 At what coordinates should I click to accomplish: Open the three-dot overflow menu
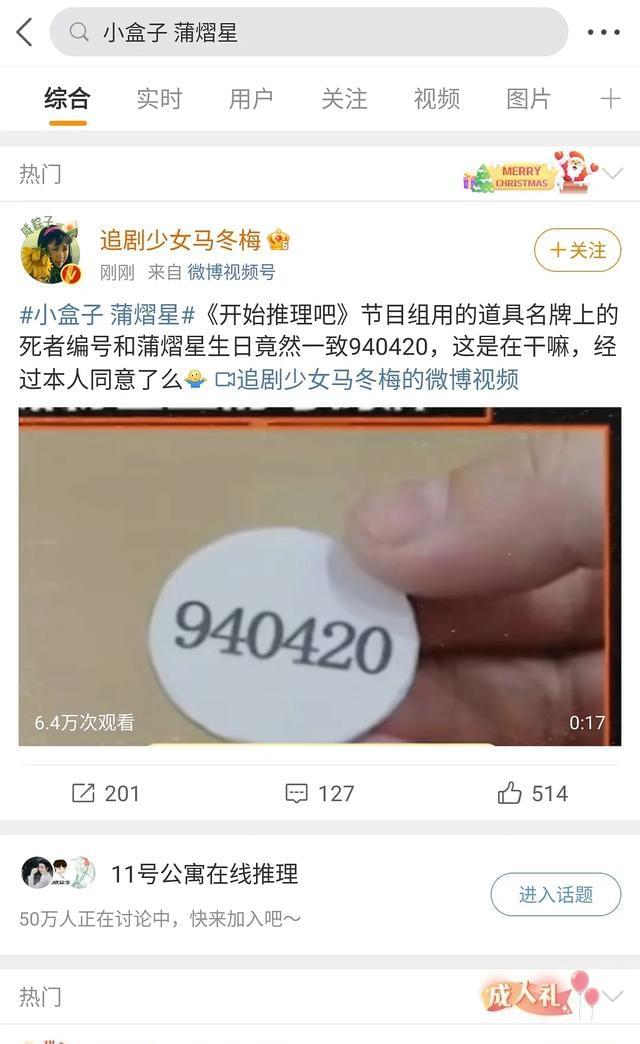(x=603, y=33)
